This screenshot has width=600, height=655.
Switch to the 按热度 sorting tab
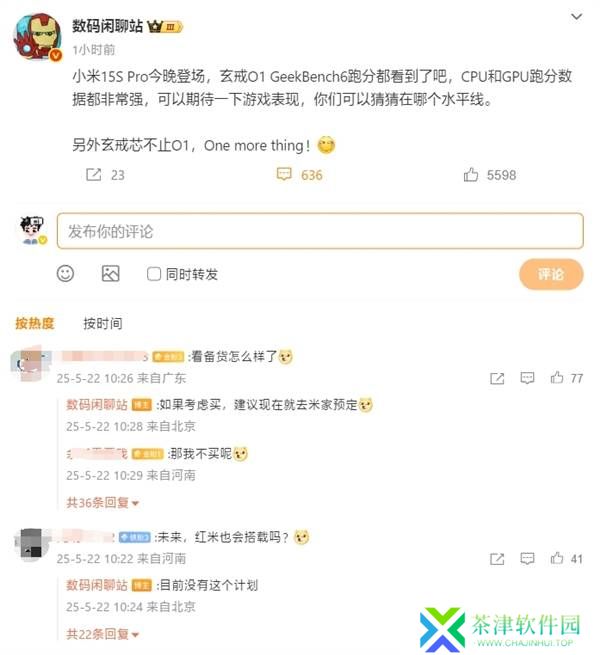(x=35, y=323)
